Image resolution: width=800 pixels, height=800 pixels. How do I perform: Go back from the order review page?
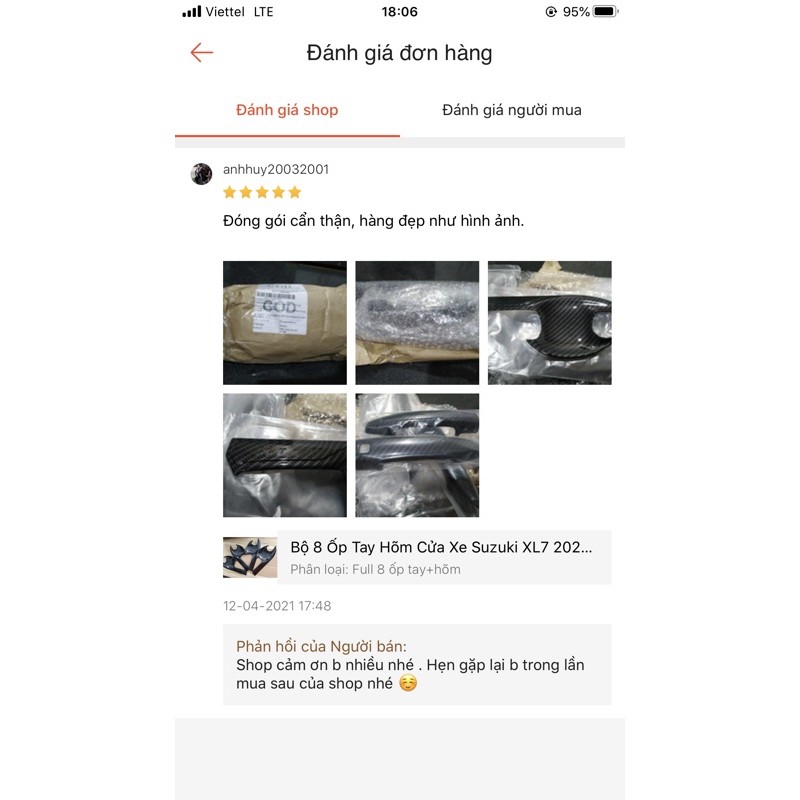pyautogui.click(x=202, y=53)
